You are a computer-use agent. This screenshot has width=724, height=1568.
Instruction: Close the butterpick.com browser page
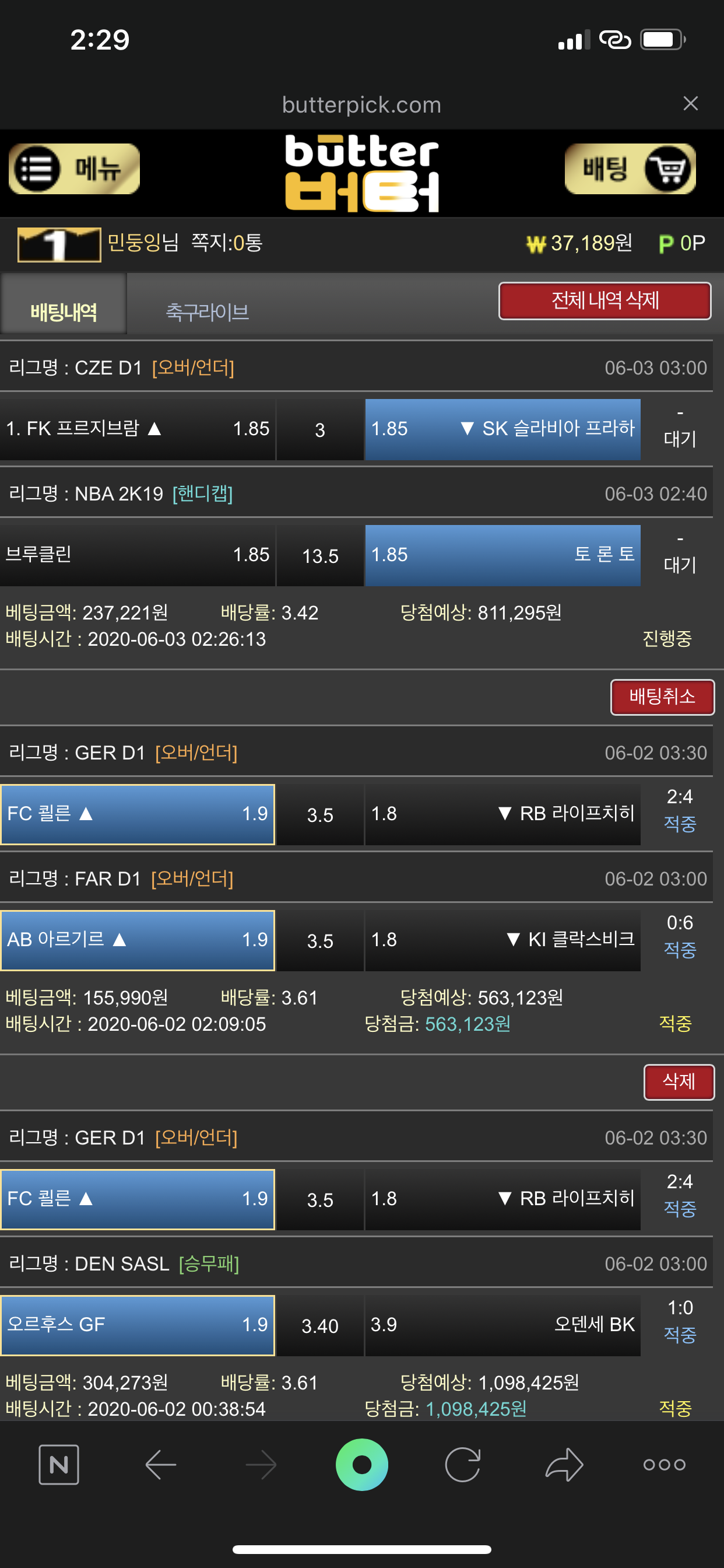coord(690,103)
